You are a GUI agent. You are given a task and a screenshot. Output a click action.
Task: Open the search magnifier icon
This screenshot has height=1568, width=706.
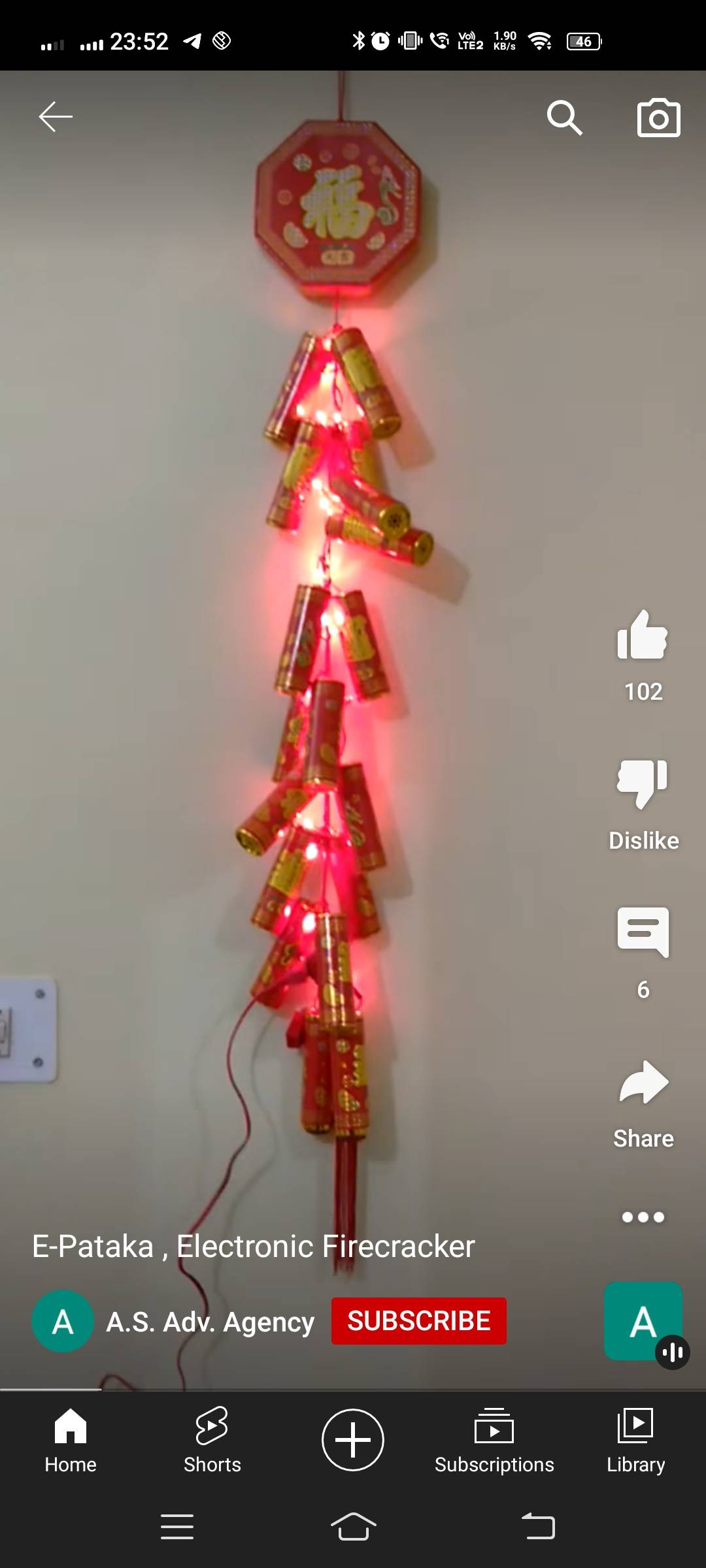click(564, 118)
